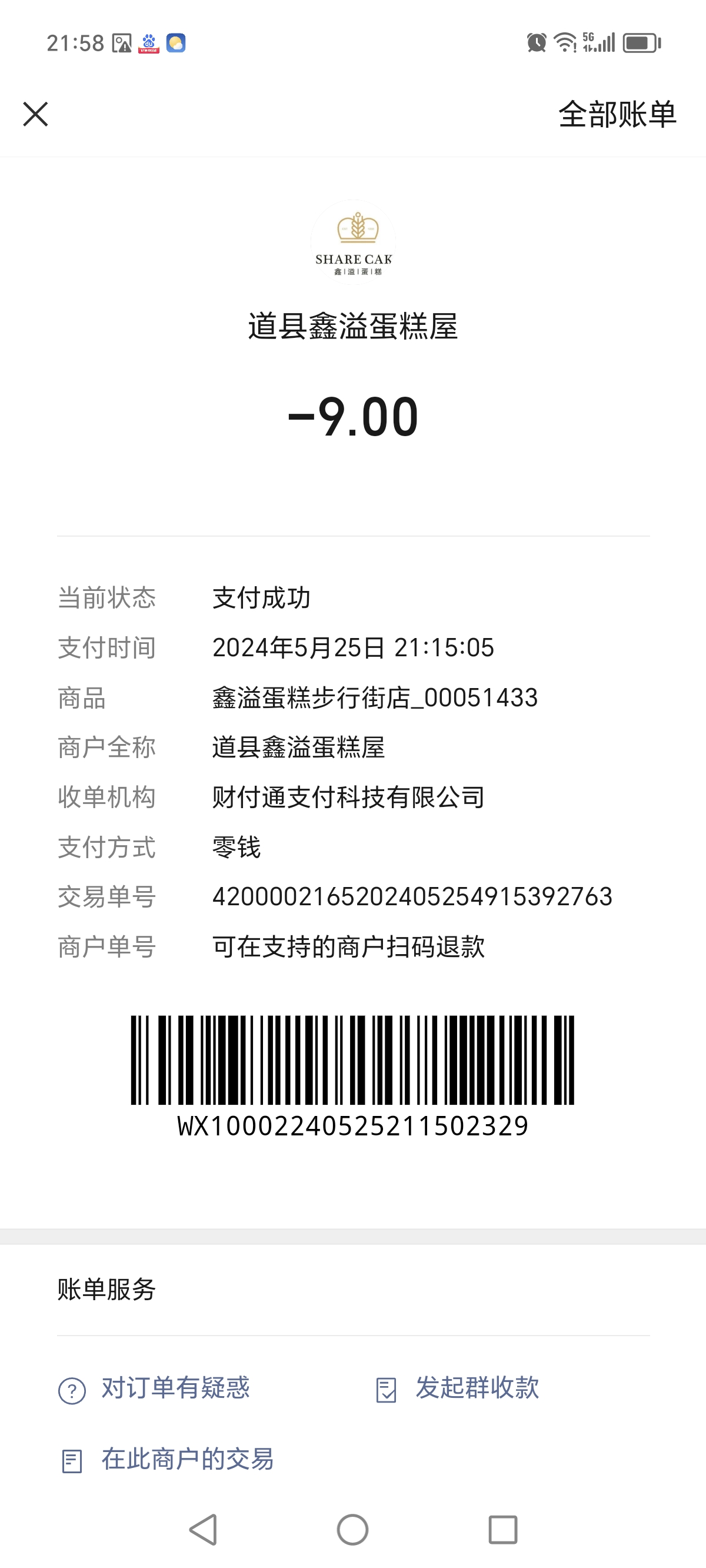Open the 道县鑫溢蛋糕屋 merchant logo

[353, 242]
